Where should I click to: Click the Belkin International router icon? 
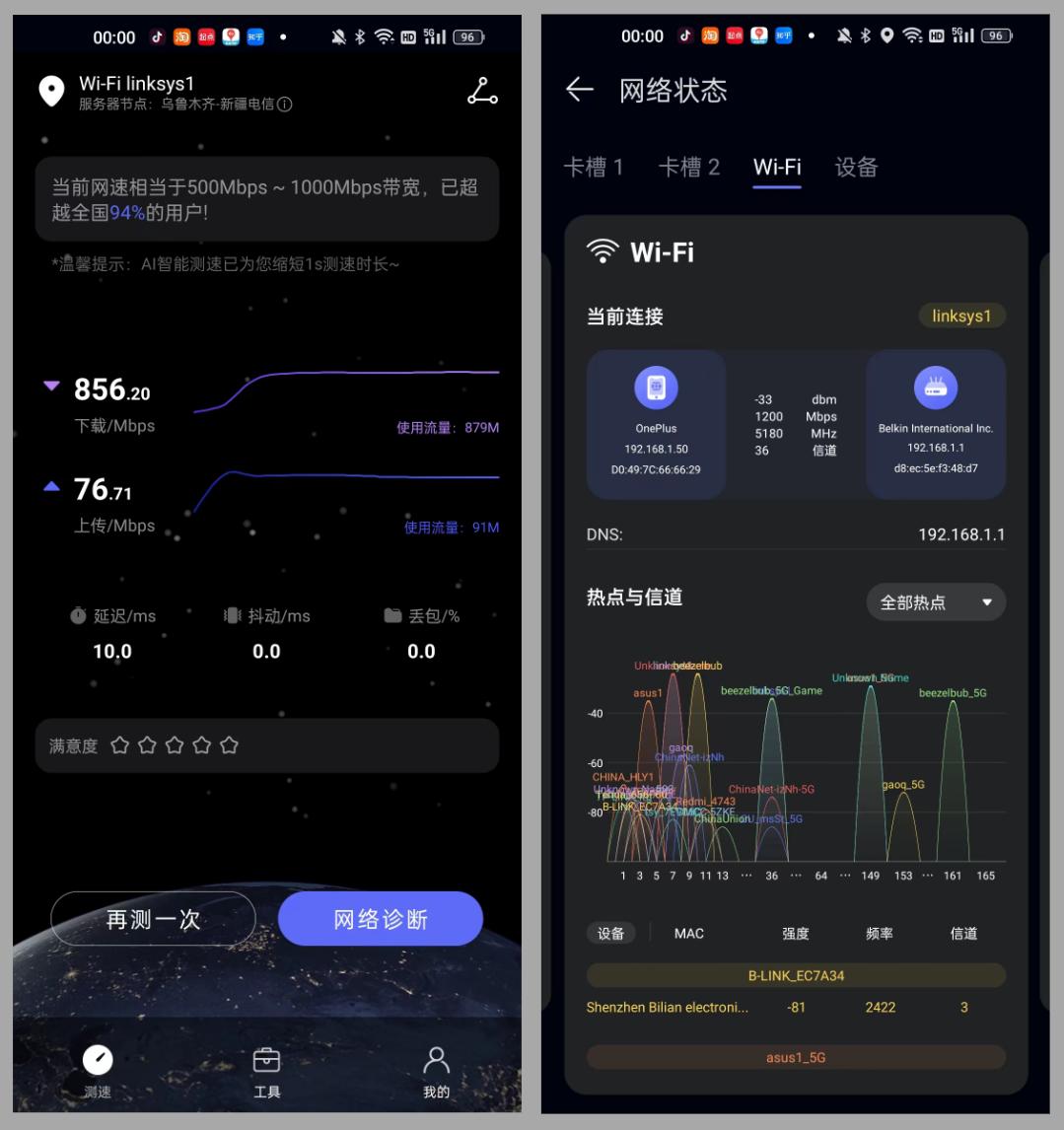[934, 387]
